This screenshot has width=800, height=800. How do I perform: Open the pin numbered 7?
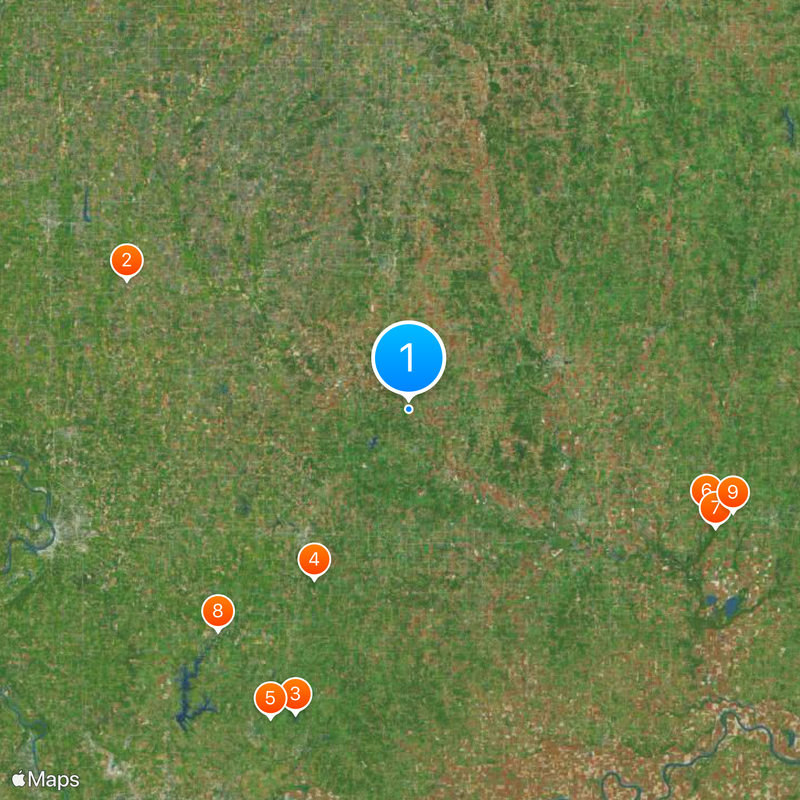point(715,507)
